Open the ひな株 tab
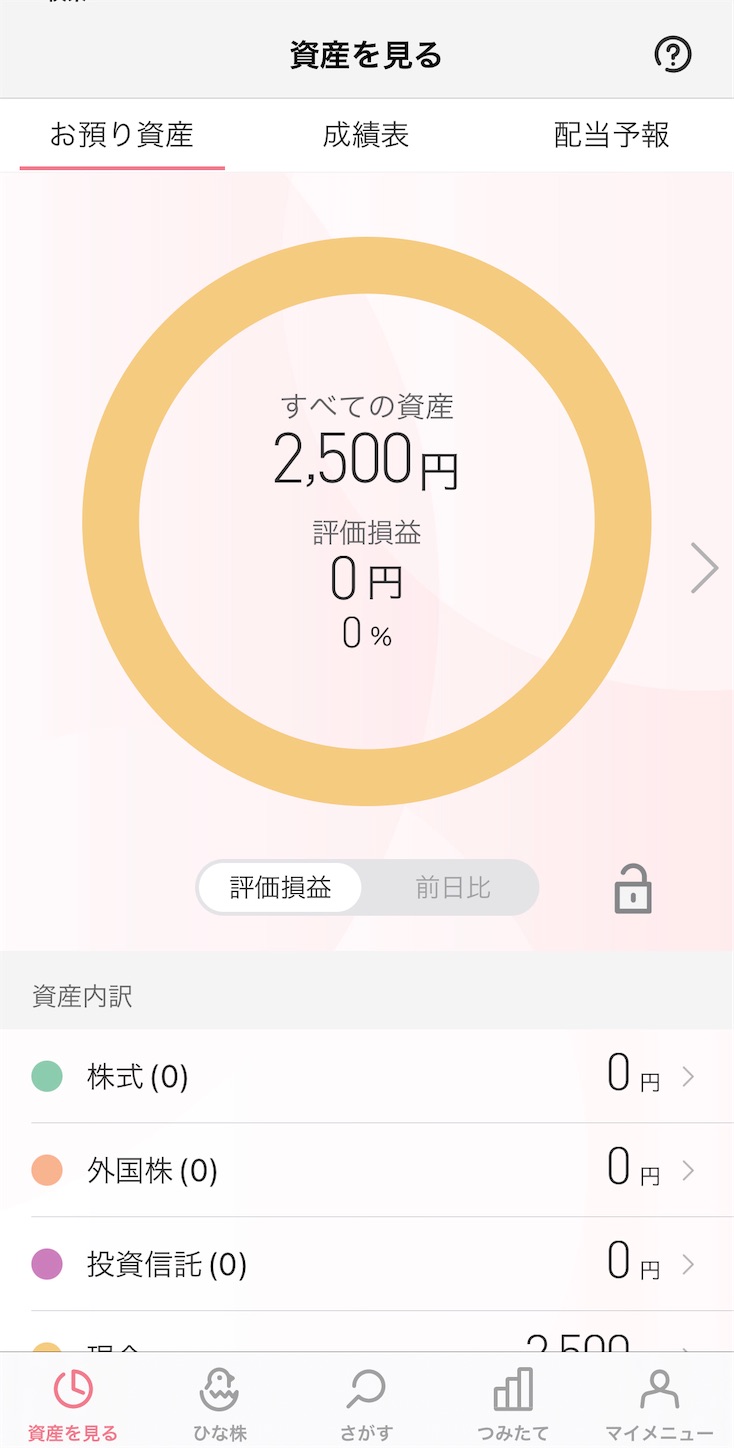Screen dimensions: 734x1448 click(x=220, y=1402)
